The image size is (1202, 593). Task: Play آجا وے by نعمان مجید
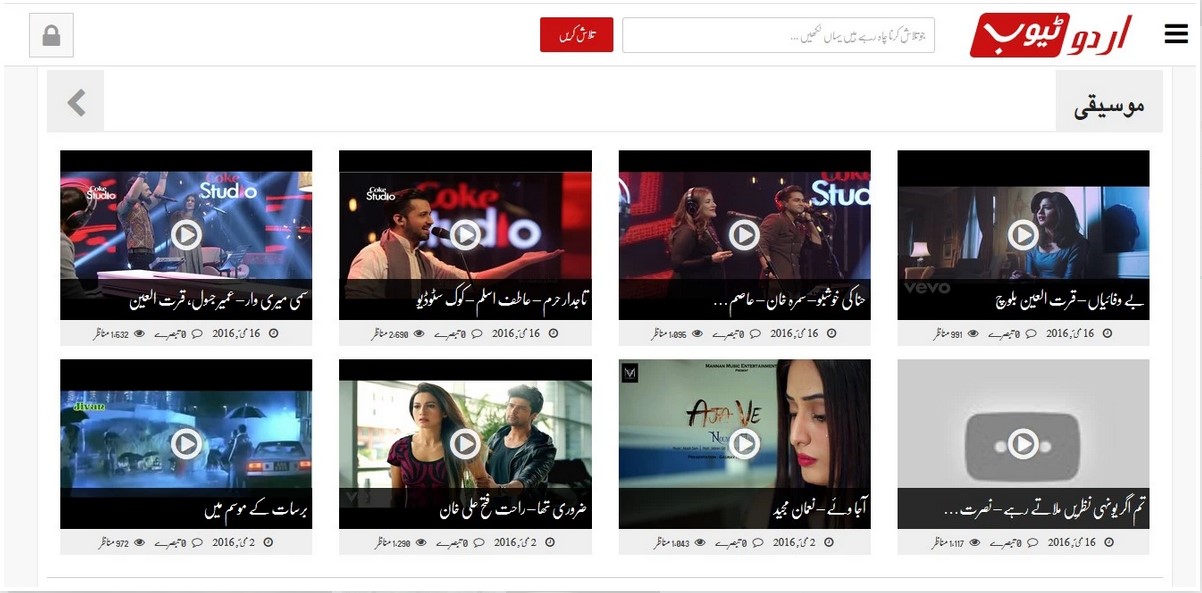click(x=743, y=443)
